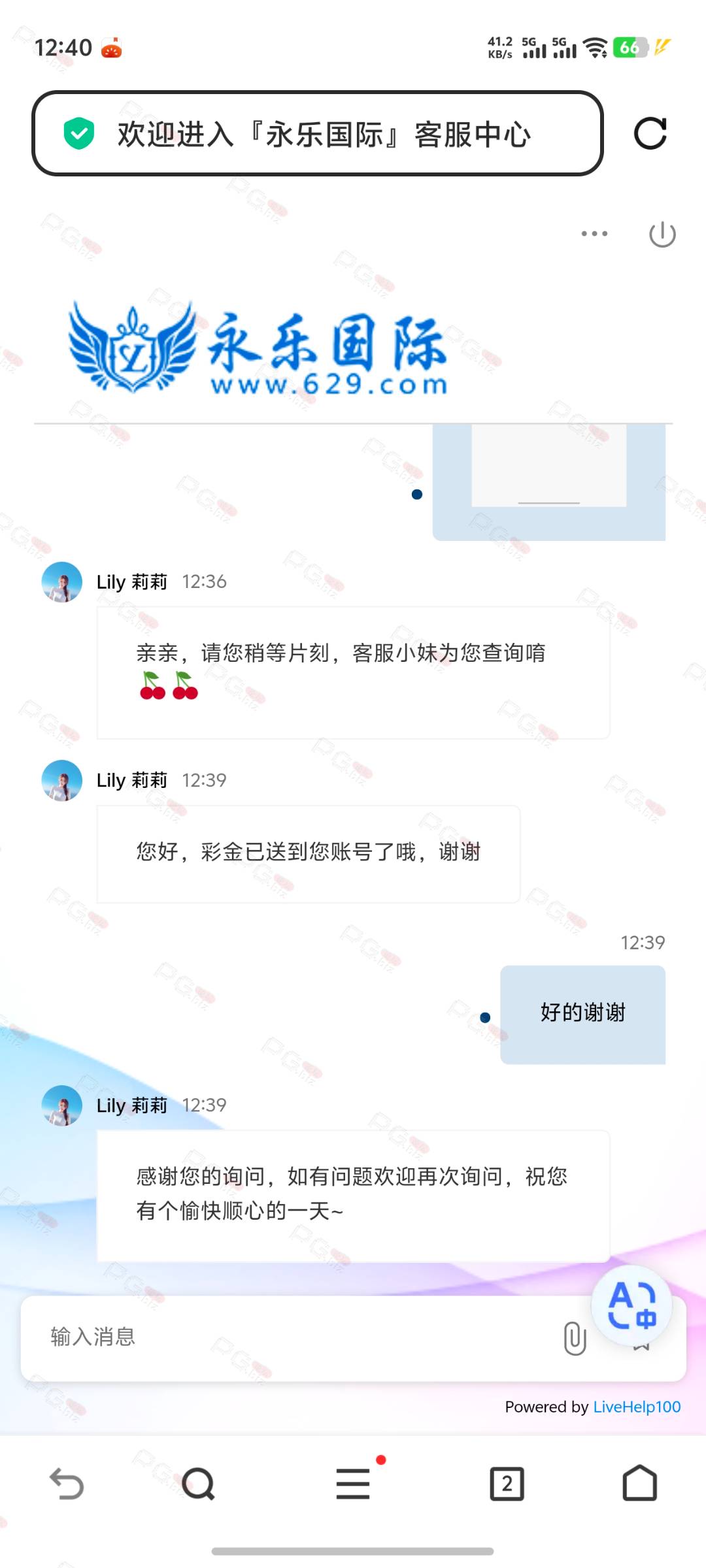
Task: End the chat with the power icon
Action: pyautogui.click(x=662, y=235)
